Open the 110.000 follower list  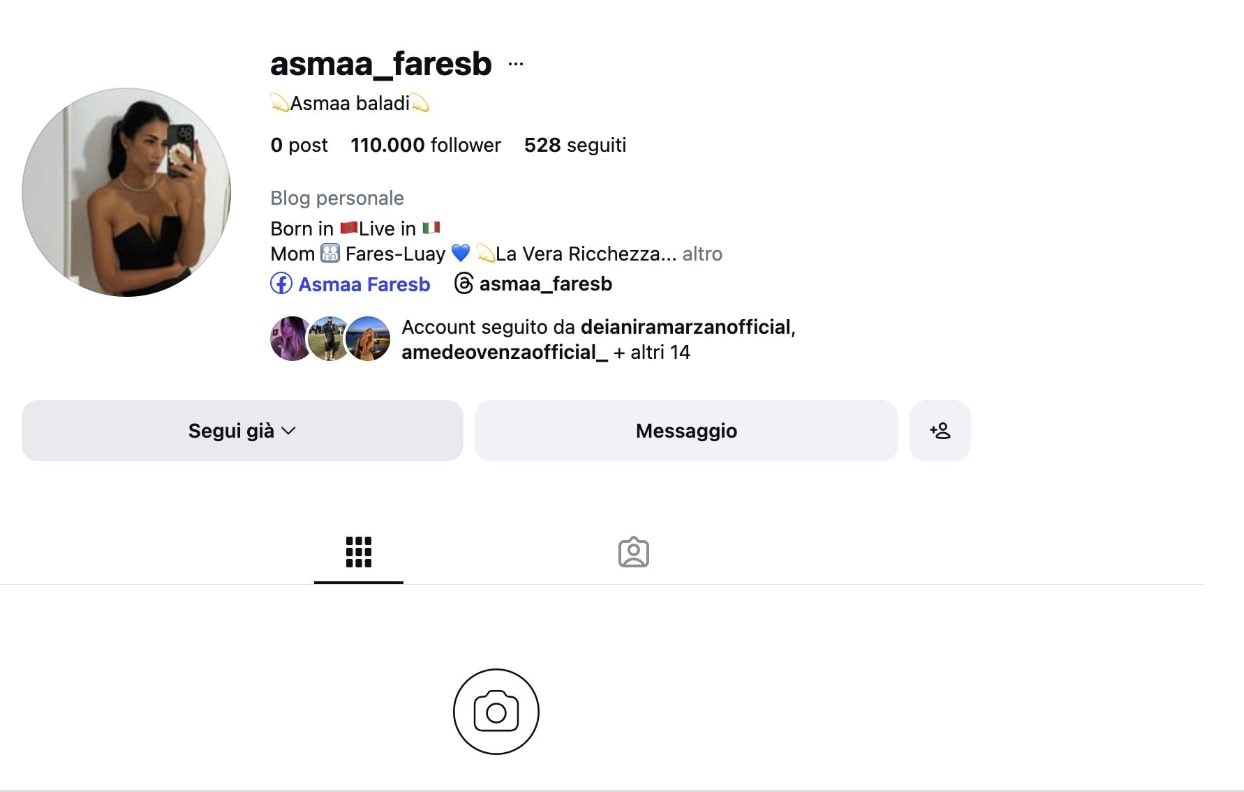[x=425, y=145]
